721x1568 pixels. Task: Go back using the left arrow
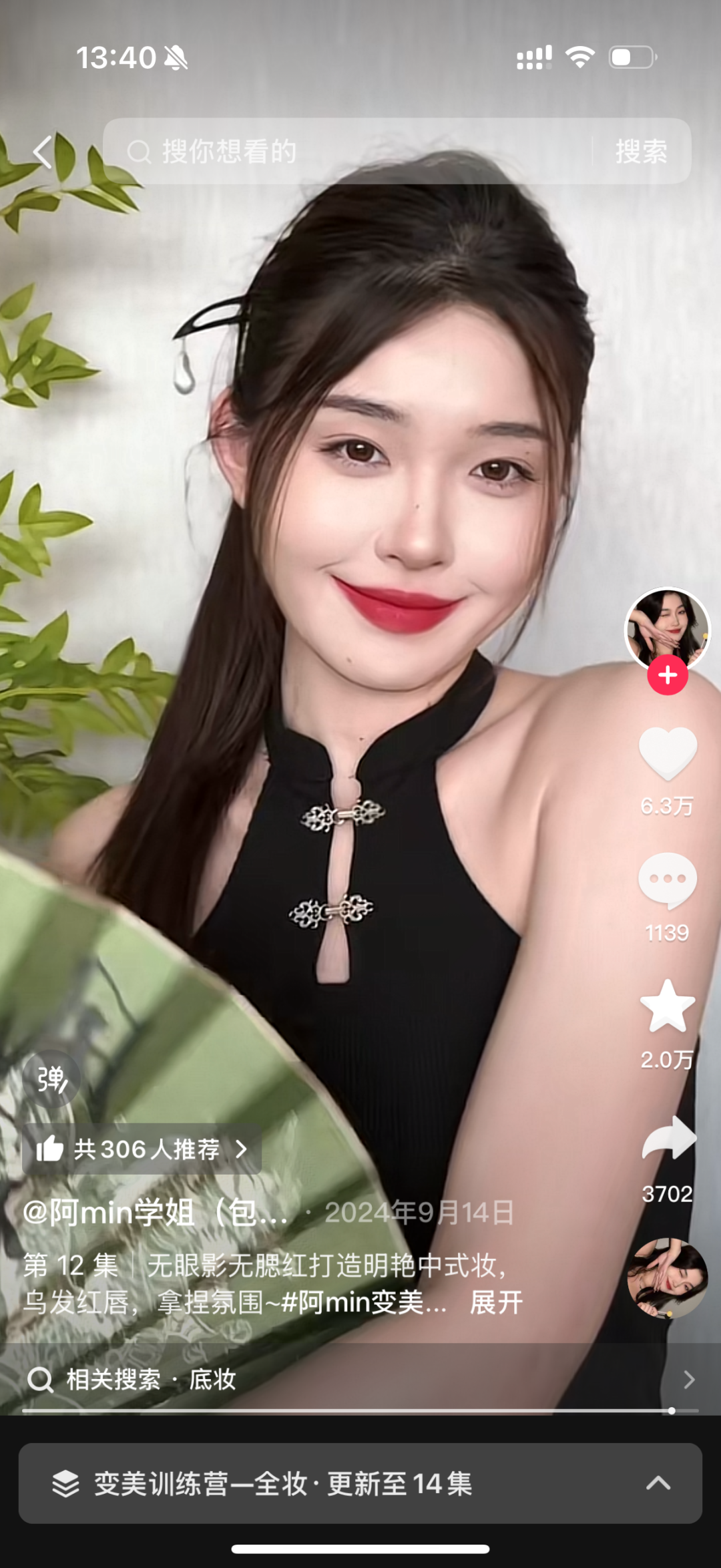click(x=43, y=152)
